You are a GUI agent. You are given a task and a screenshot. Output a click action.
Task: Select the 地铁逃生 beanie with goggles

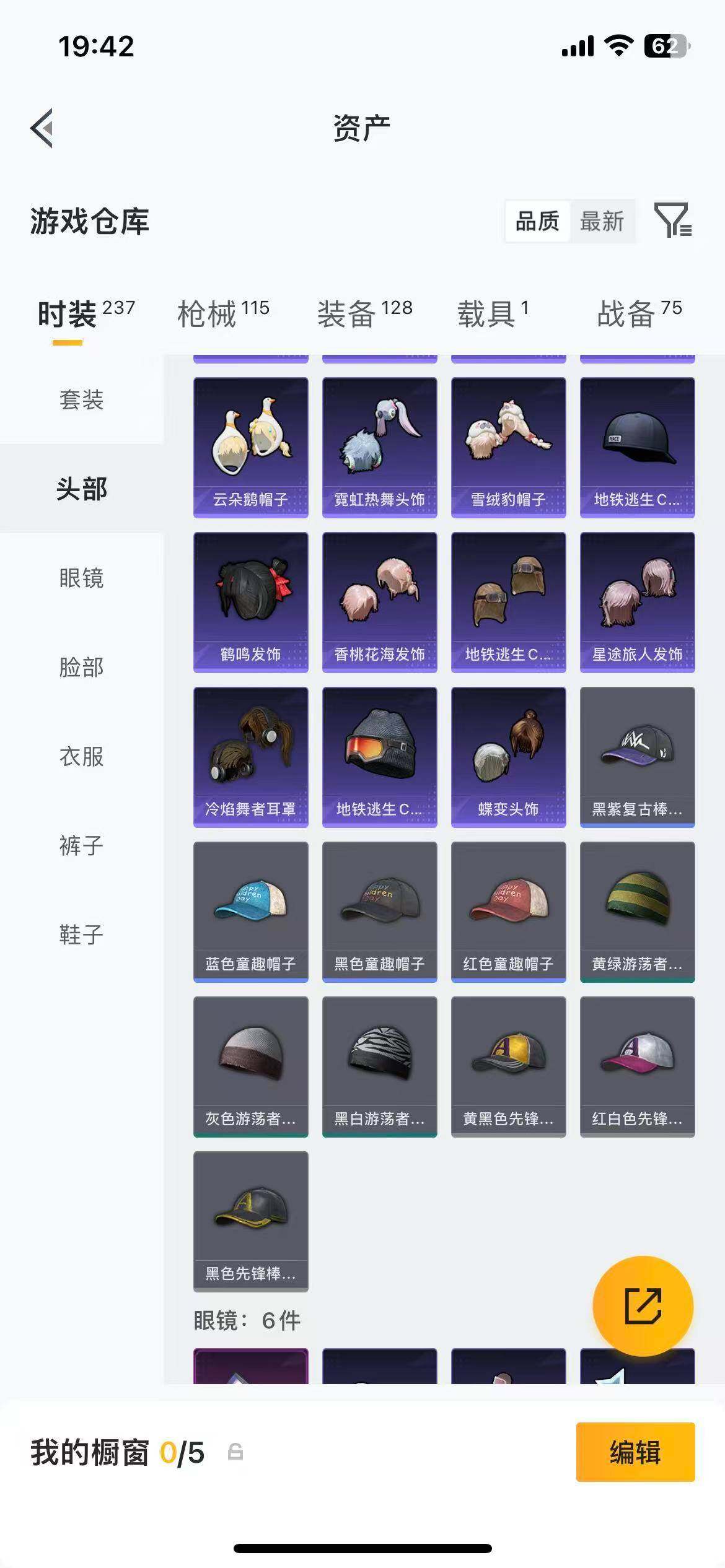[x=379, y=756]
